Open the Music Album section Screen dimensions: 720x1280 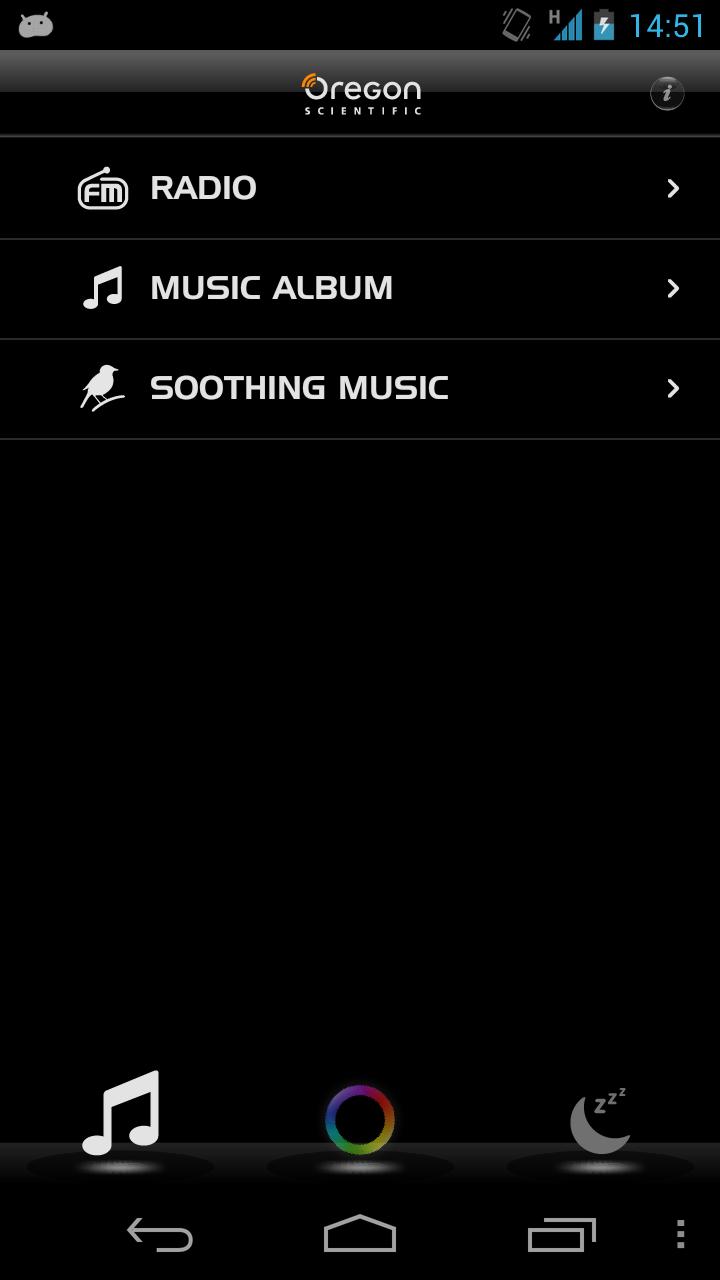pos(360,288)
